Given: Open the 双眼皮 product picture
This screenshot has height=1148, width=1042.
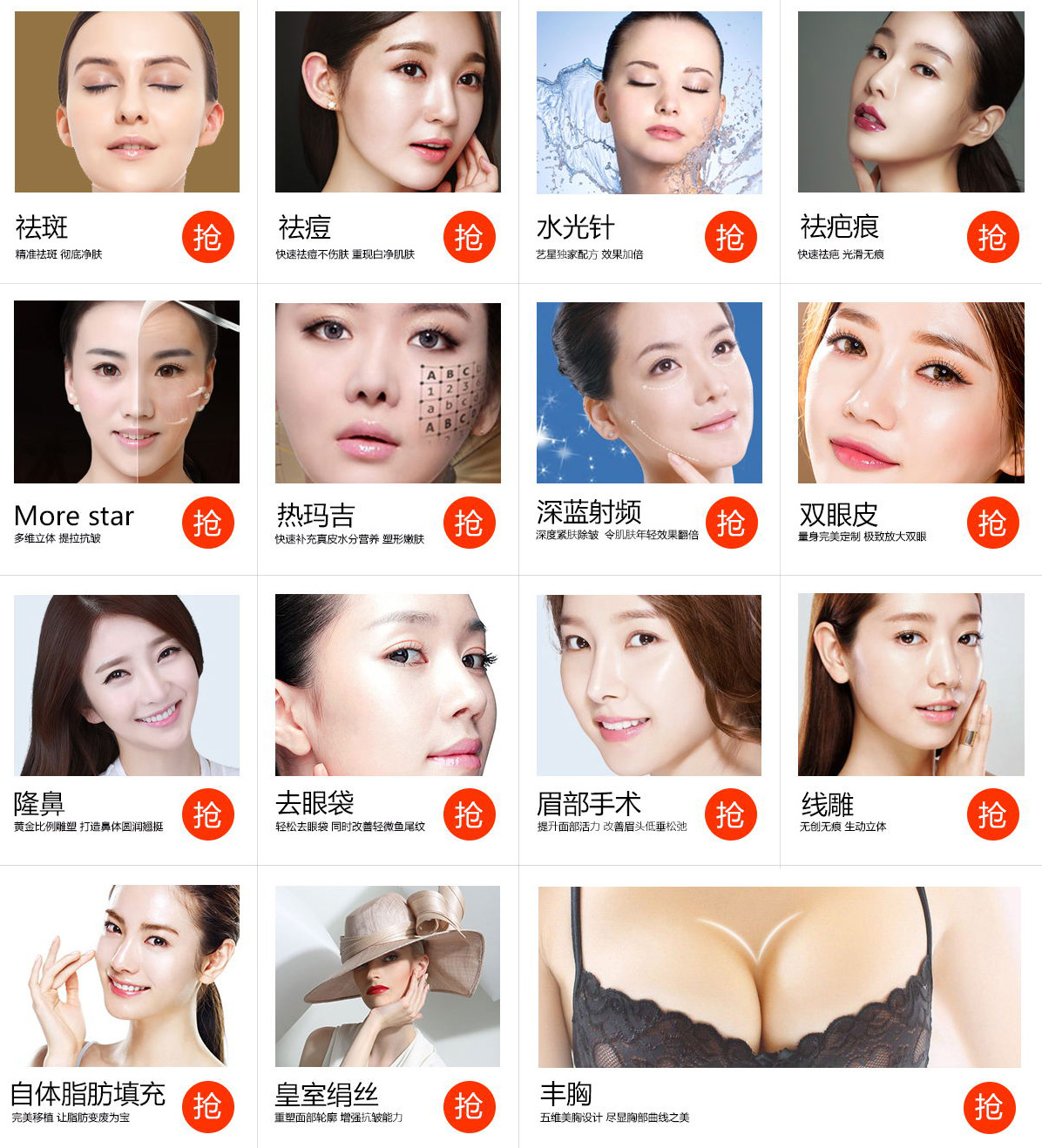Looking at the screenshot, I should click(910, 392).
